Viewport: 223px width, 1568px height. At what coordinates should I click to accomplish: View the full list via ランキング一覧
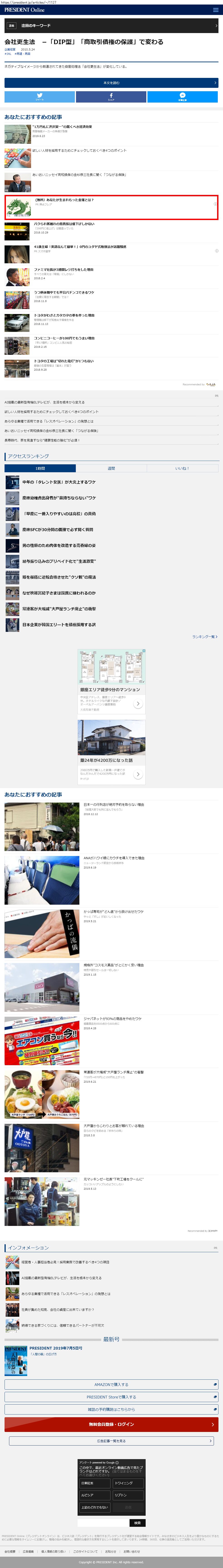[205, 637]
